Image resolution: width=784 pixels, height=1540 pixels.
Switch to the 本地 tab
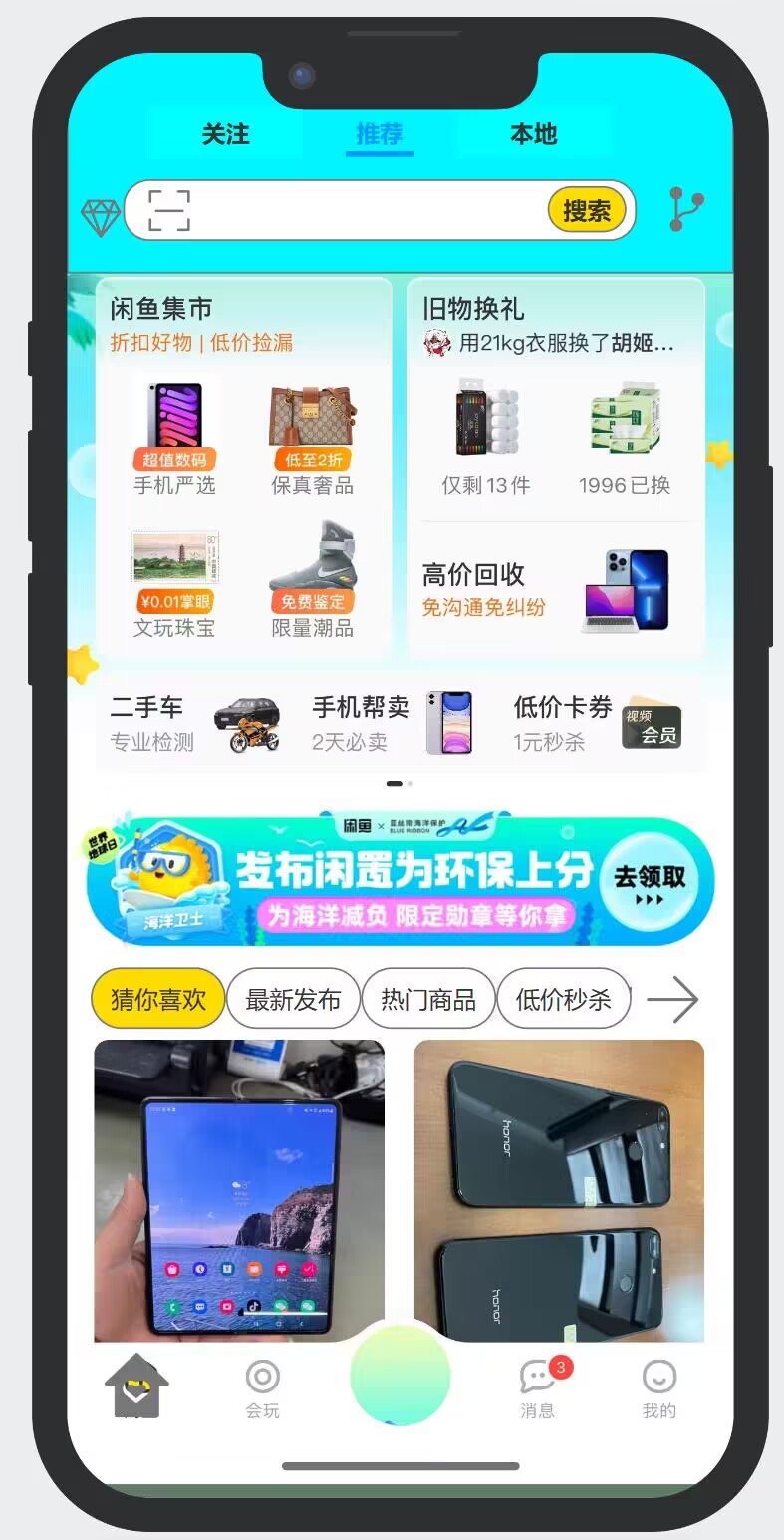533,134
